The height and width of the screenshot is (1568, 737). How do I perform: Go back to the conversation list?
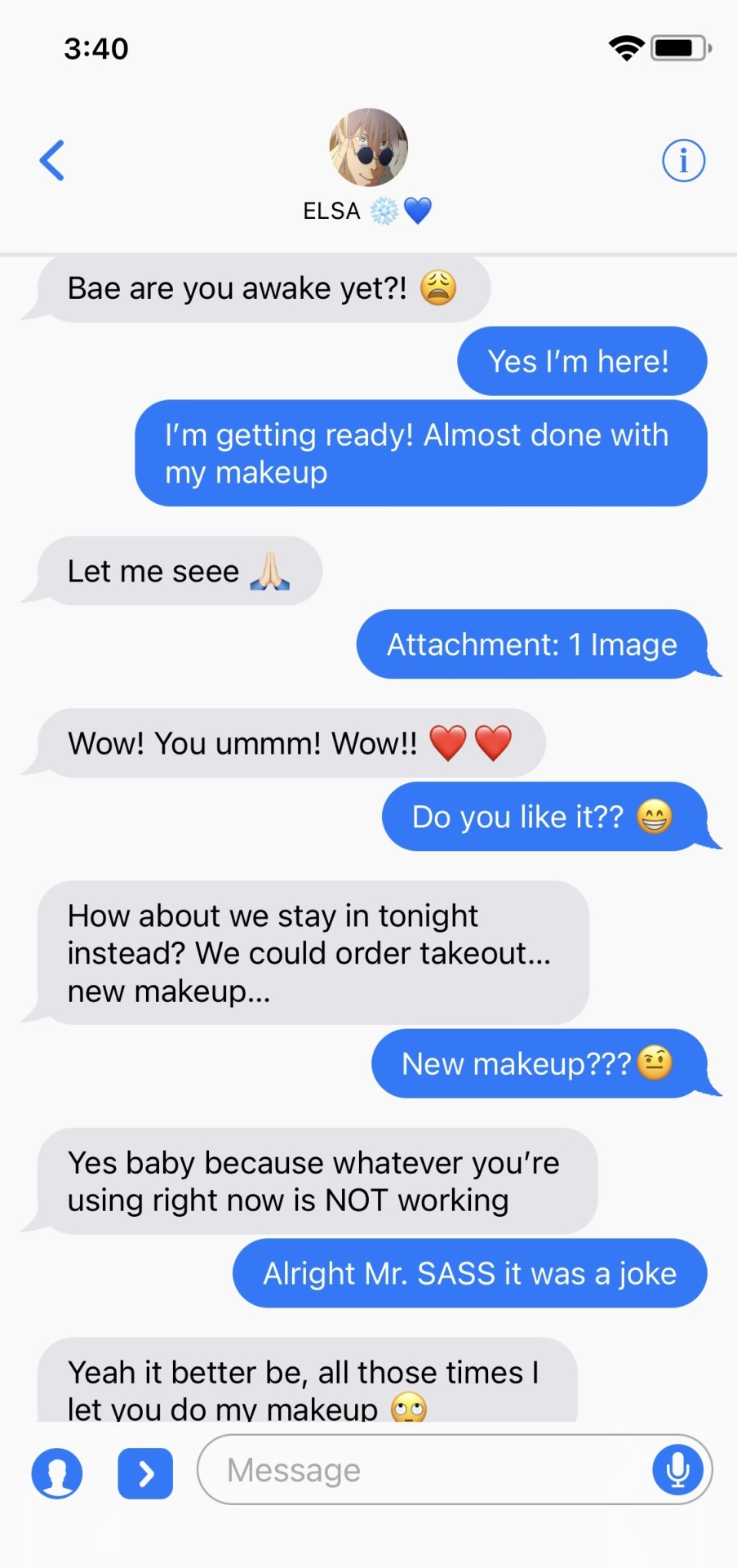pyautogui.click(x=52, y=160)
